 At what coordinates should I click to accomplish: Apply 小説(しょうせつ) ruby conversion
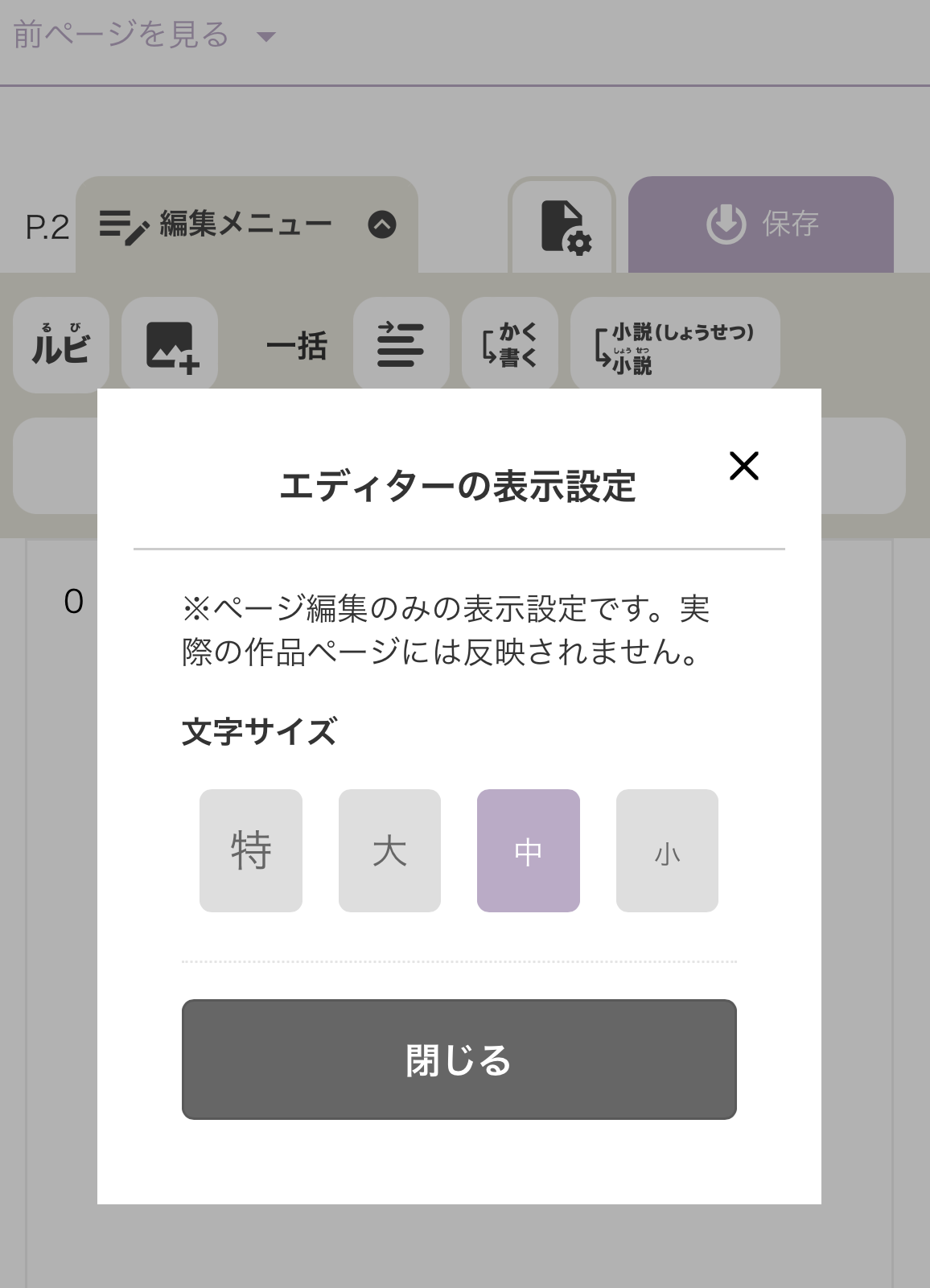coord(674,346)
